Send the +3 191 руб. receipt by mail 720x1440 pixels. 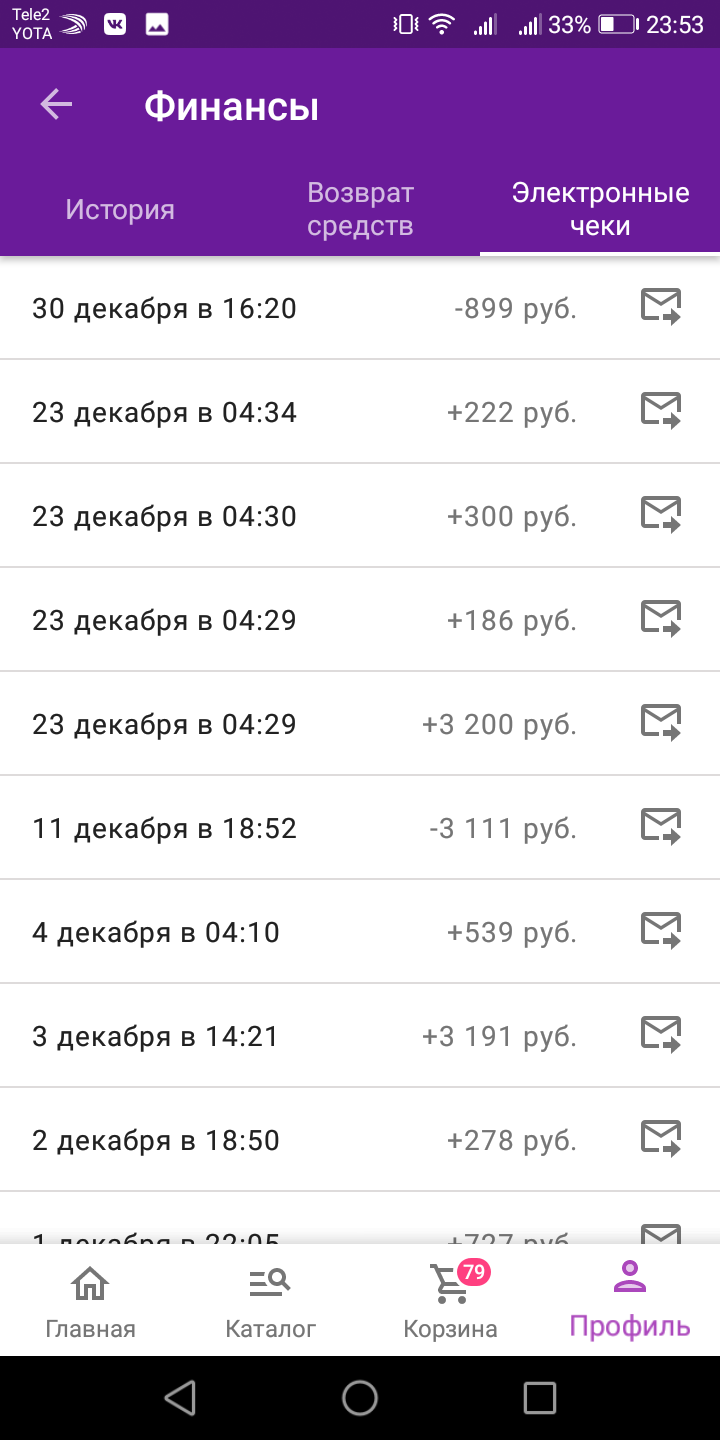pos(661,1035)
